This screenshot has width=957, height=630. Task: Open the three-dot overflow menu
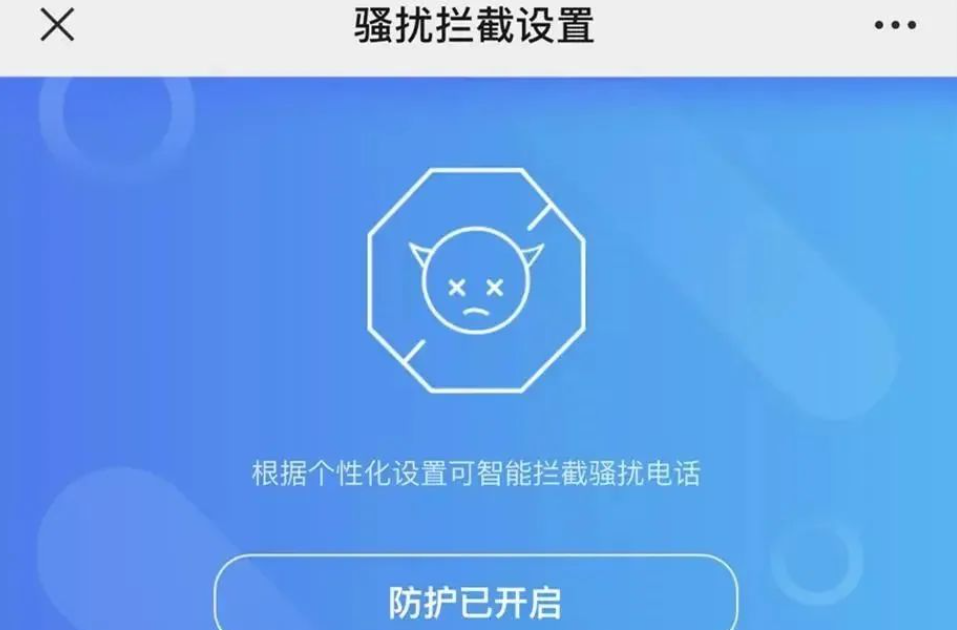(x=895, y=26)
